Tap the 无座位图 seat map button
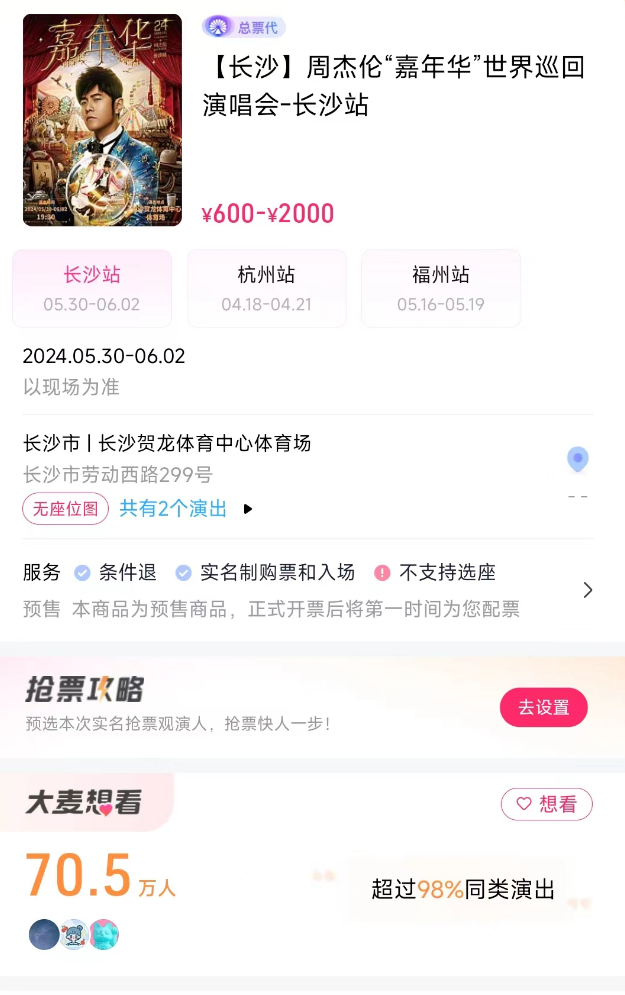 pyautogui.click(x=66, y=509)
